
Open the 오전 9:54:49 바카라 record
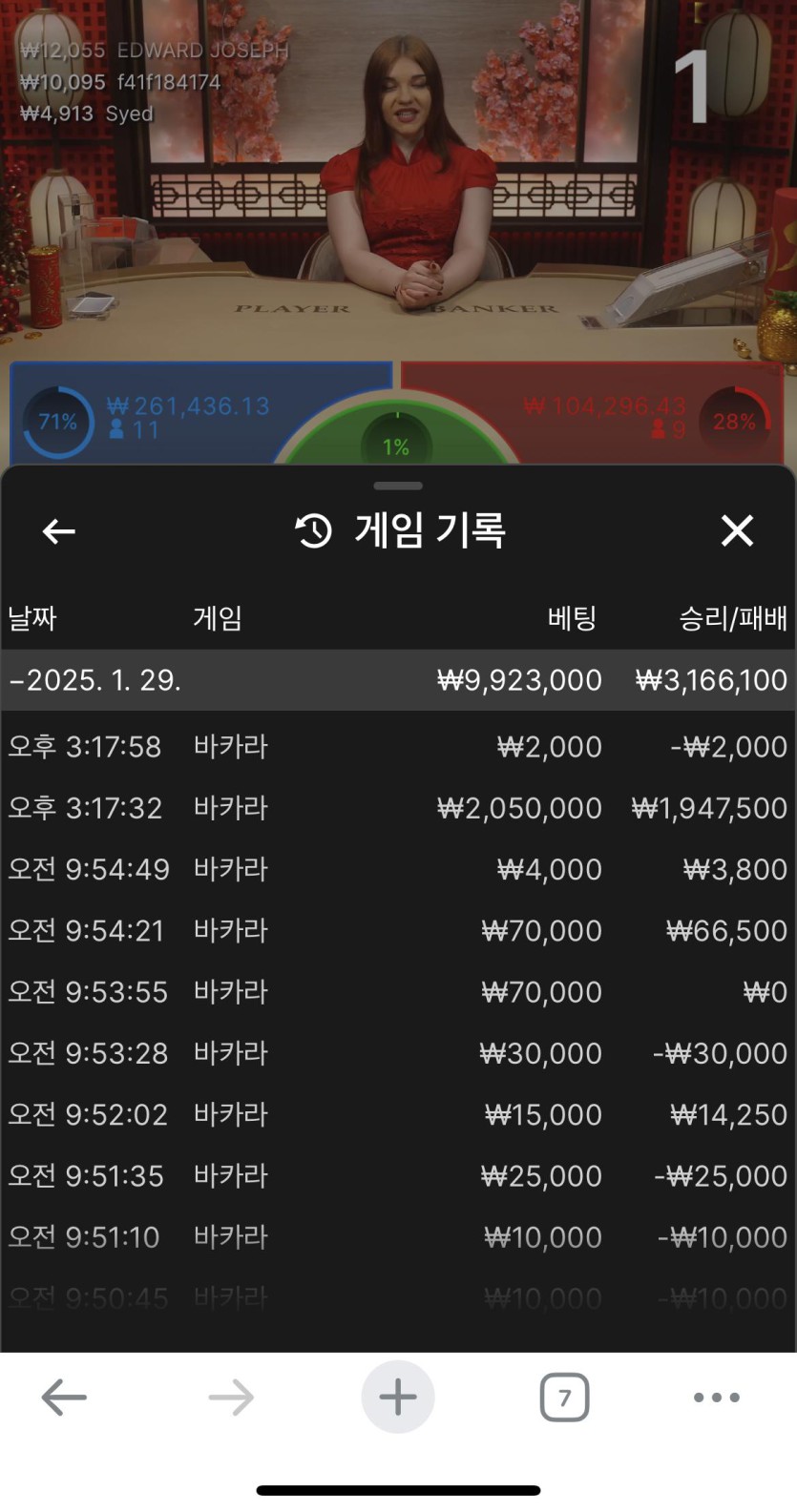click(397, 869)
